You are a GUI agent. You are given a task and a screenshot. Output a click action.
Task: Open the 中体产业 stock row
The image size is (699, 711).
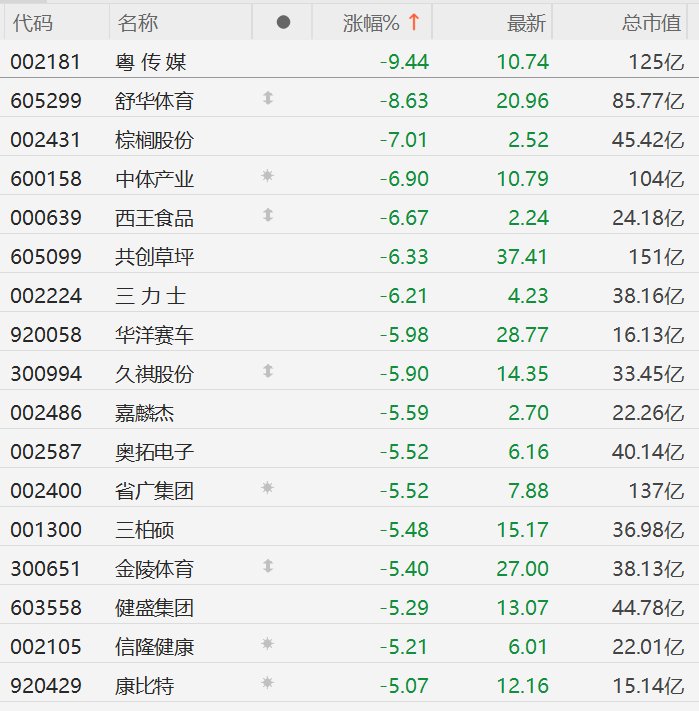click(154, 179)
